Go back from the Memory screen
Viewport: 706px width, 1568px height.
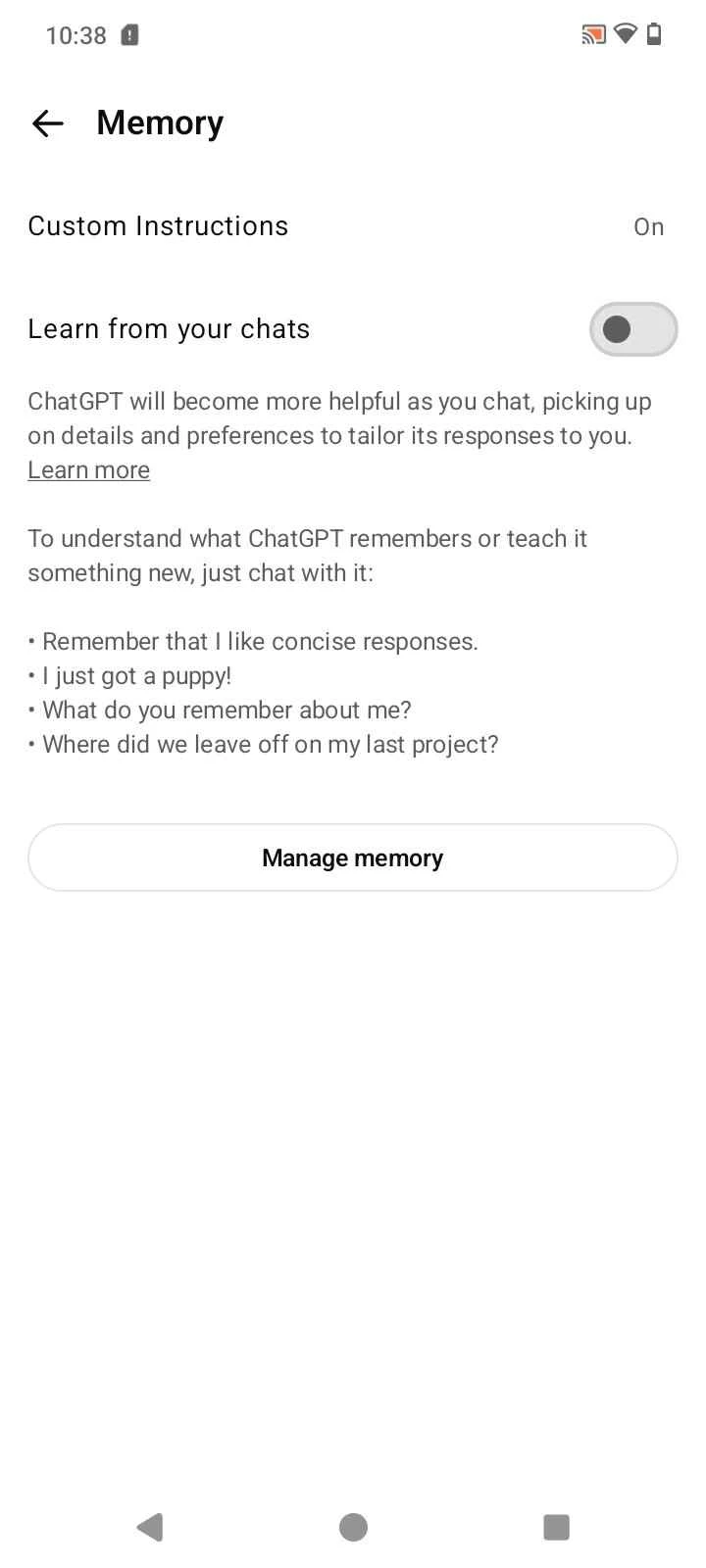tap(47, 123)
